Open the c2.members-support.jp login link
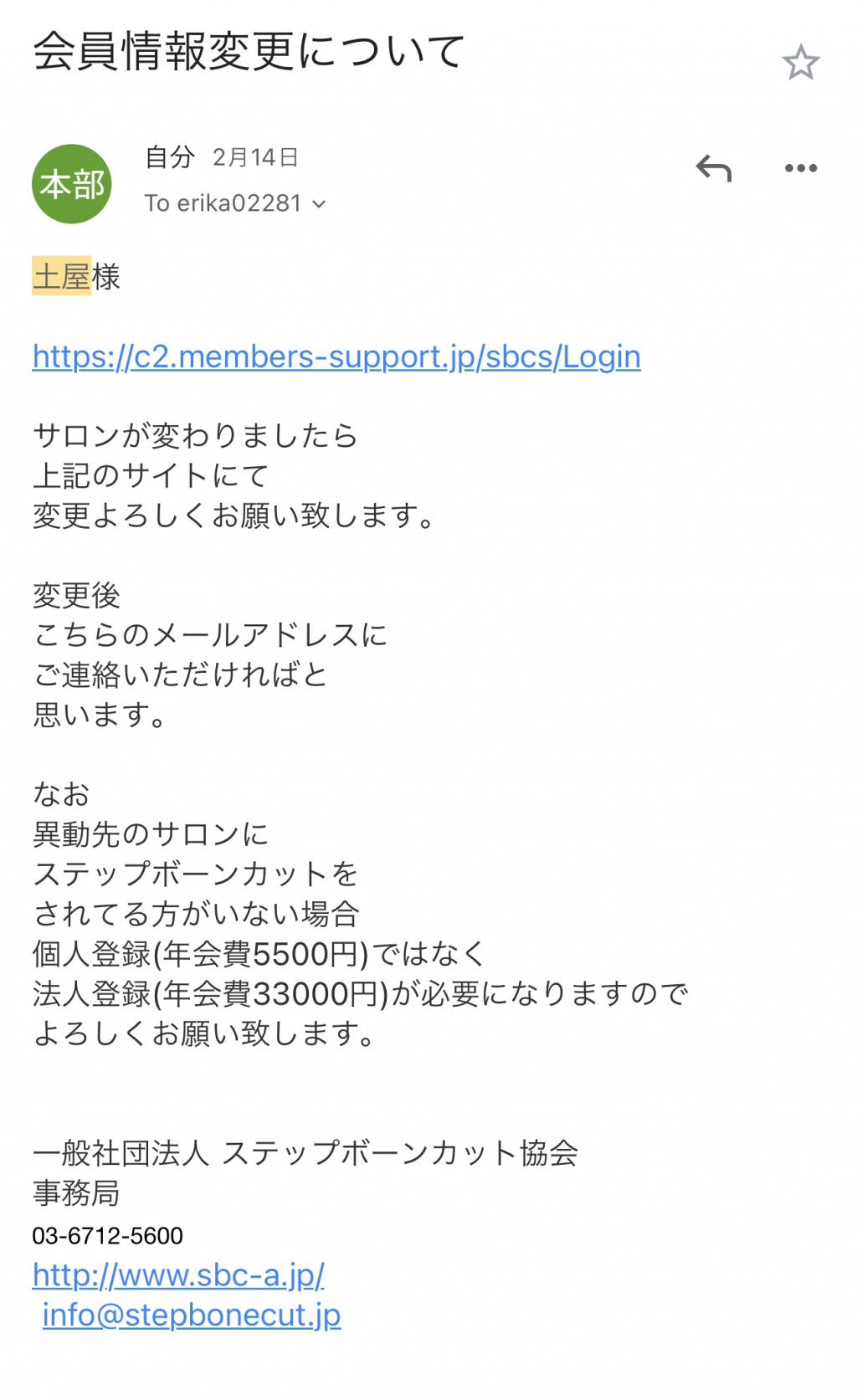The width and height of the screenshot is (857, 1400). pyautogui.click(x=336, y=357)
